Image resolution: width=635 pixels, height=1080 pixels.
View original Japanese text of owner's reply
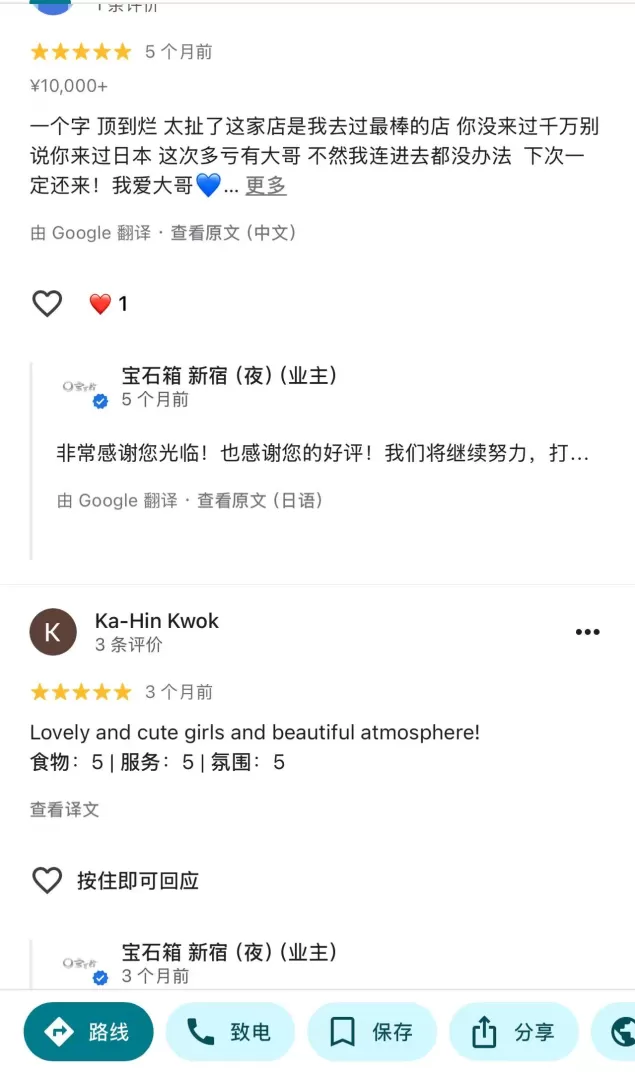(x=260, y=500)
